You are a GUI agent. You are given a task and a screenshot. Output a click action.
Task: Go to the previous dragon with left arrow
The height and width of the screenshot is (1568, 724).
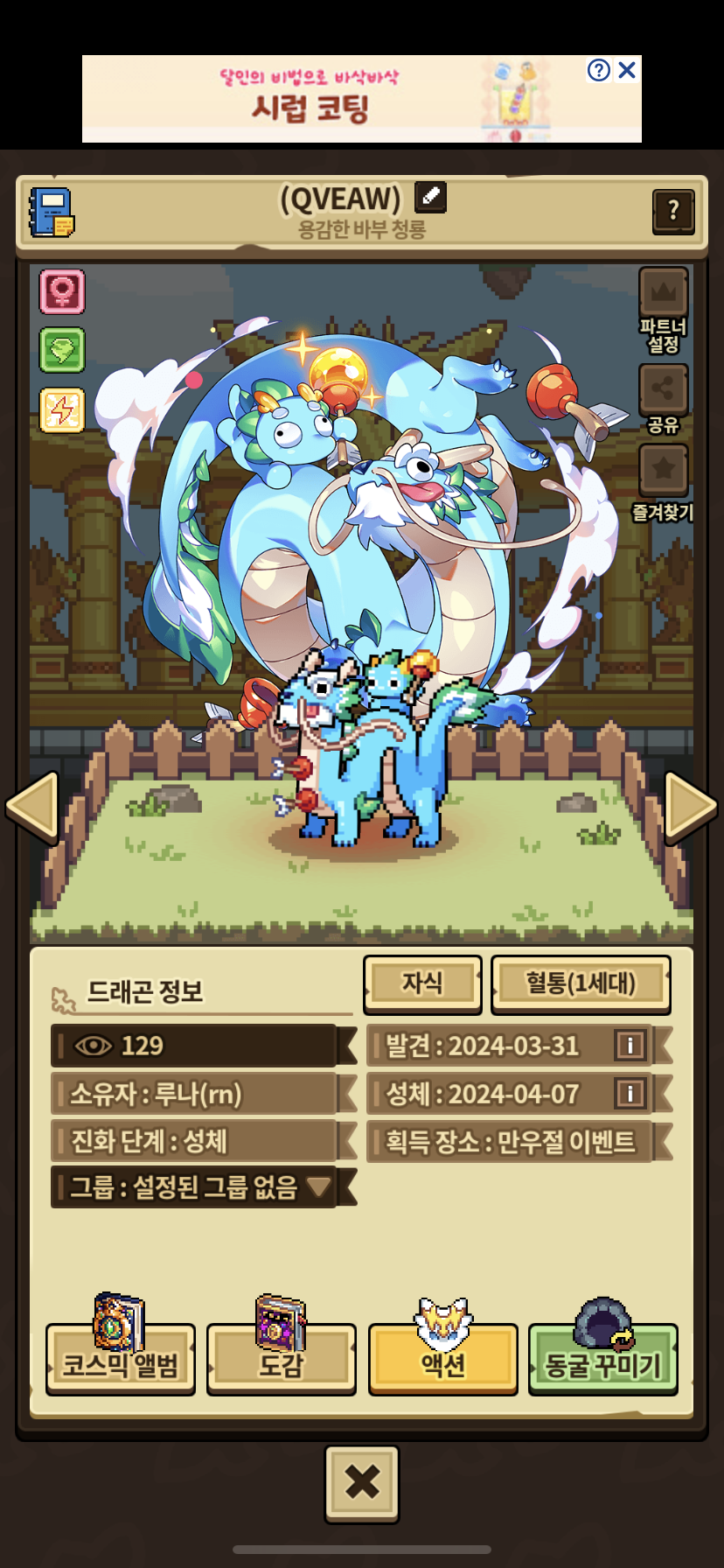point(32,807)
